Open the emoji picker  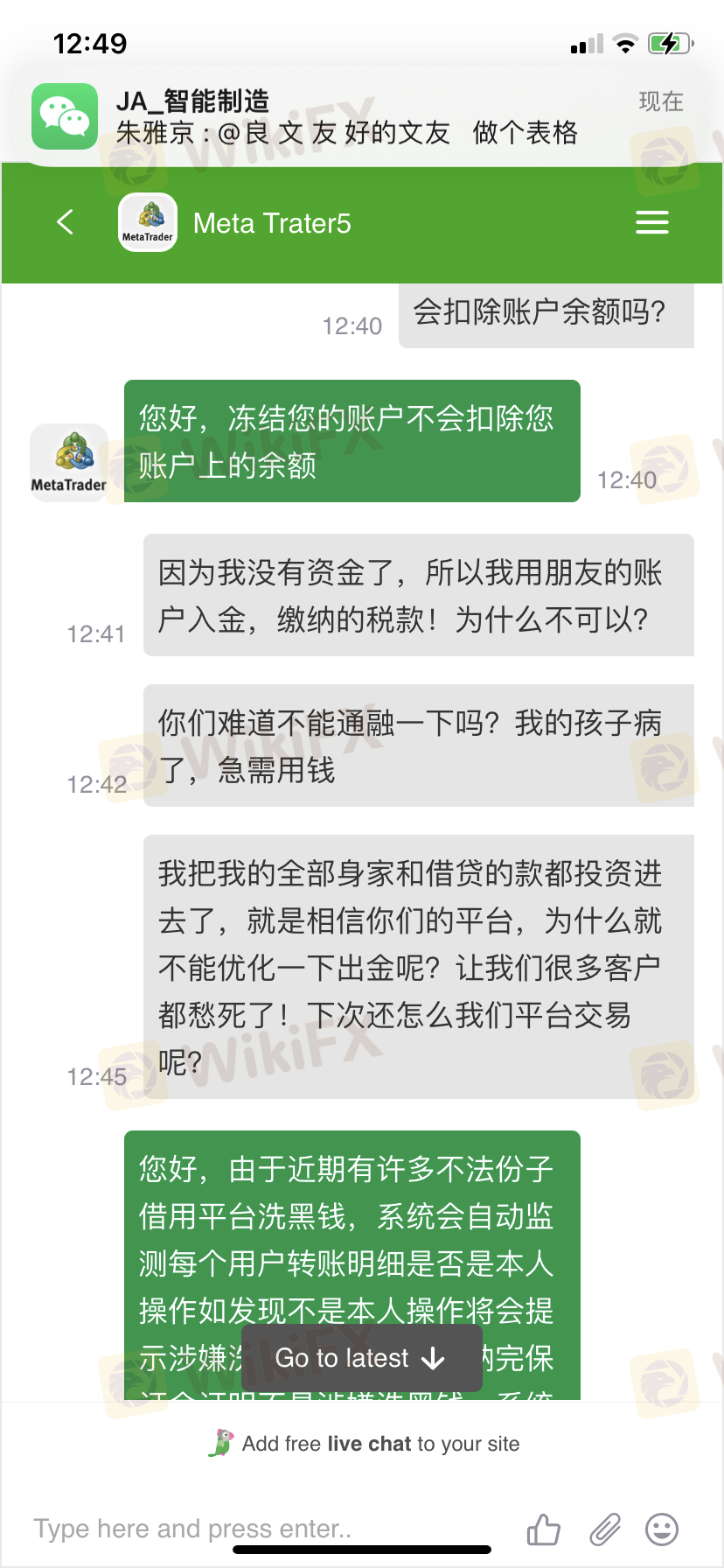(662, 1529)
